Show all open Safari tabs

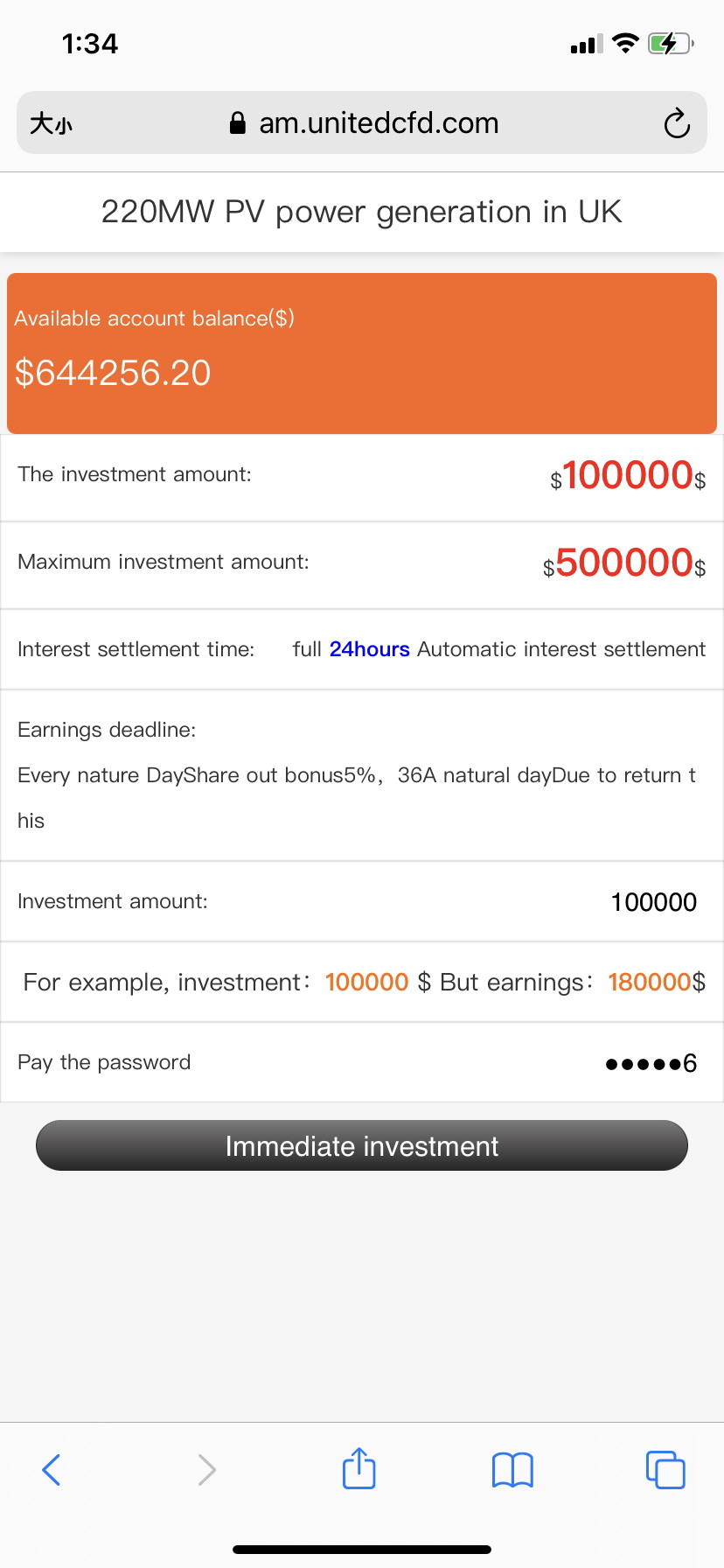(665, 1469)
